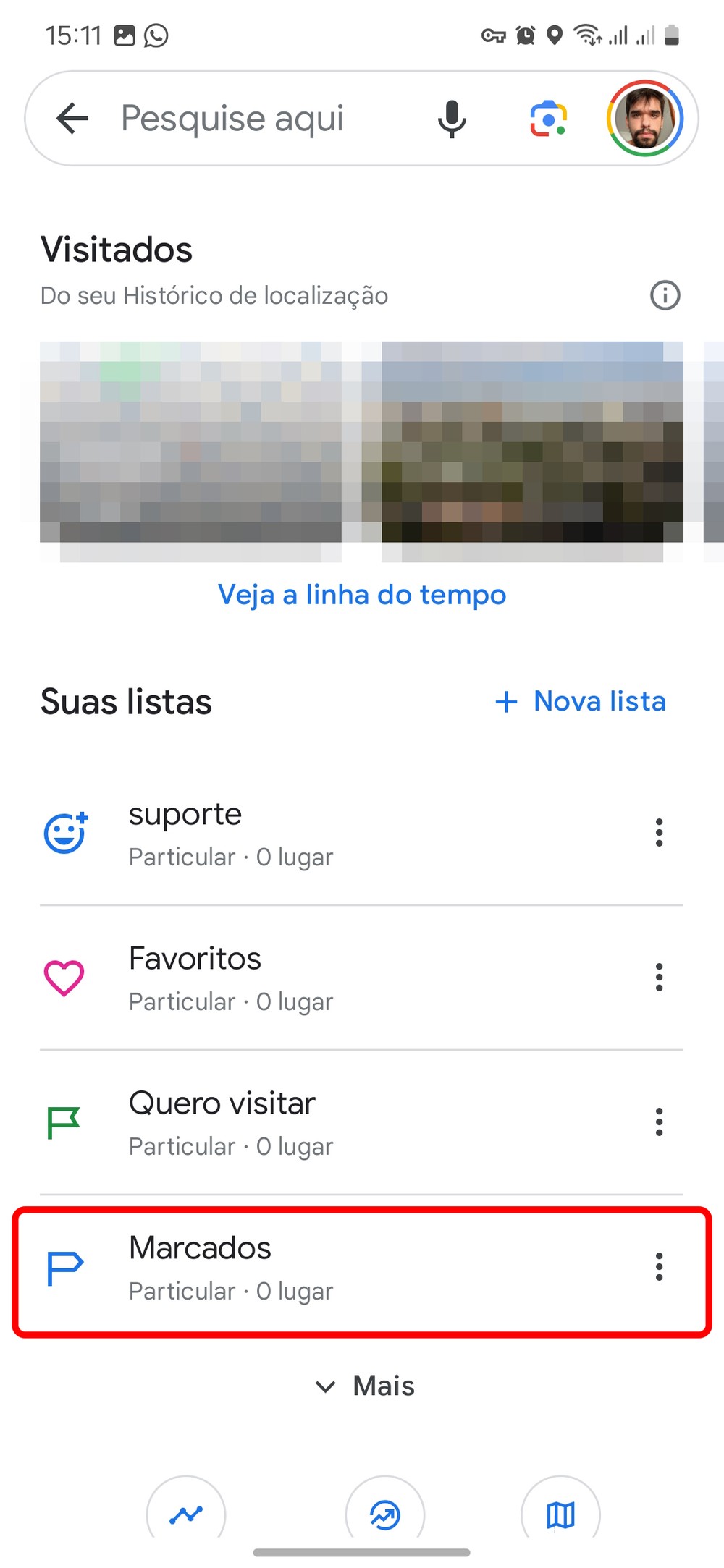
Task: Open options menu for Marcados
Action: point(659,1267)
